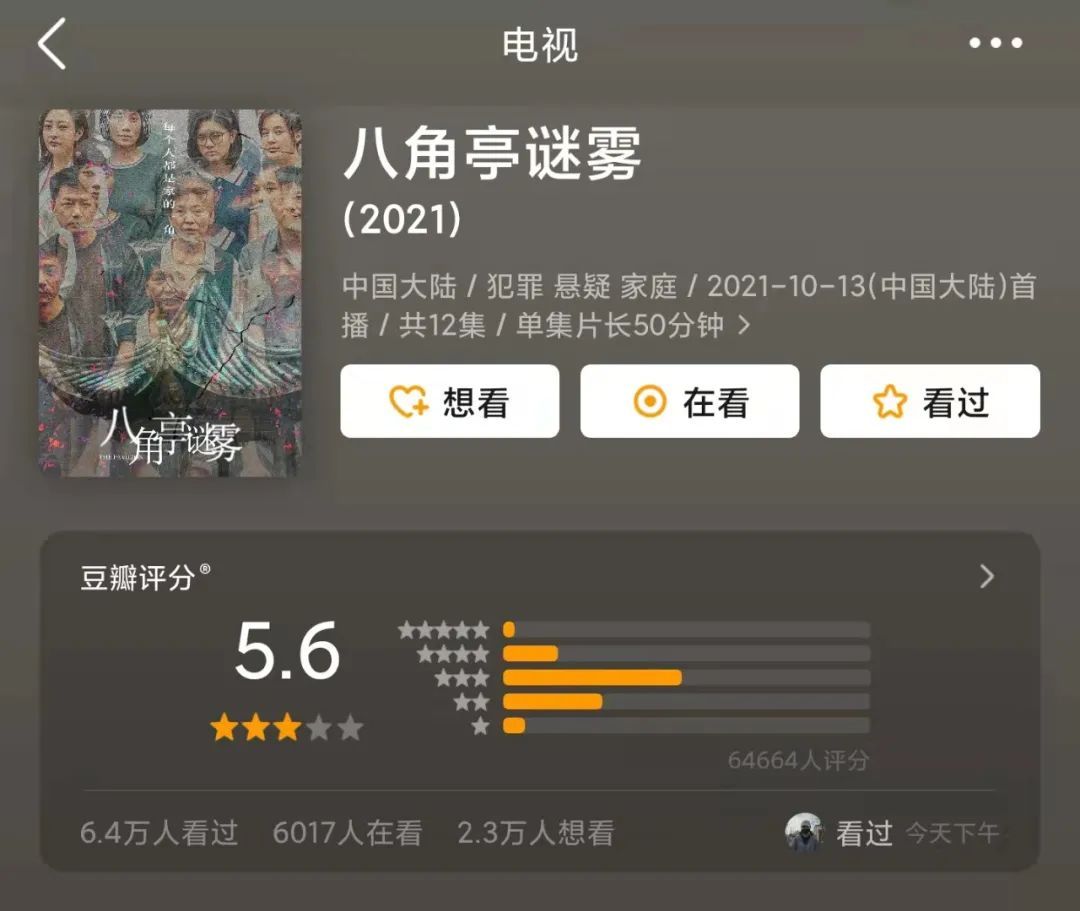The height and width of the screenshot is (911, 1080).
Task: Open the 八角亭谜雾 poster image
Action: 170,293
